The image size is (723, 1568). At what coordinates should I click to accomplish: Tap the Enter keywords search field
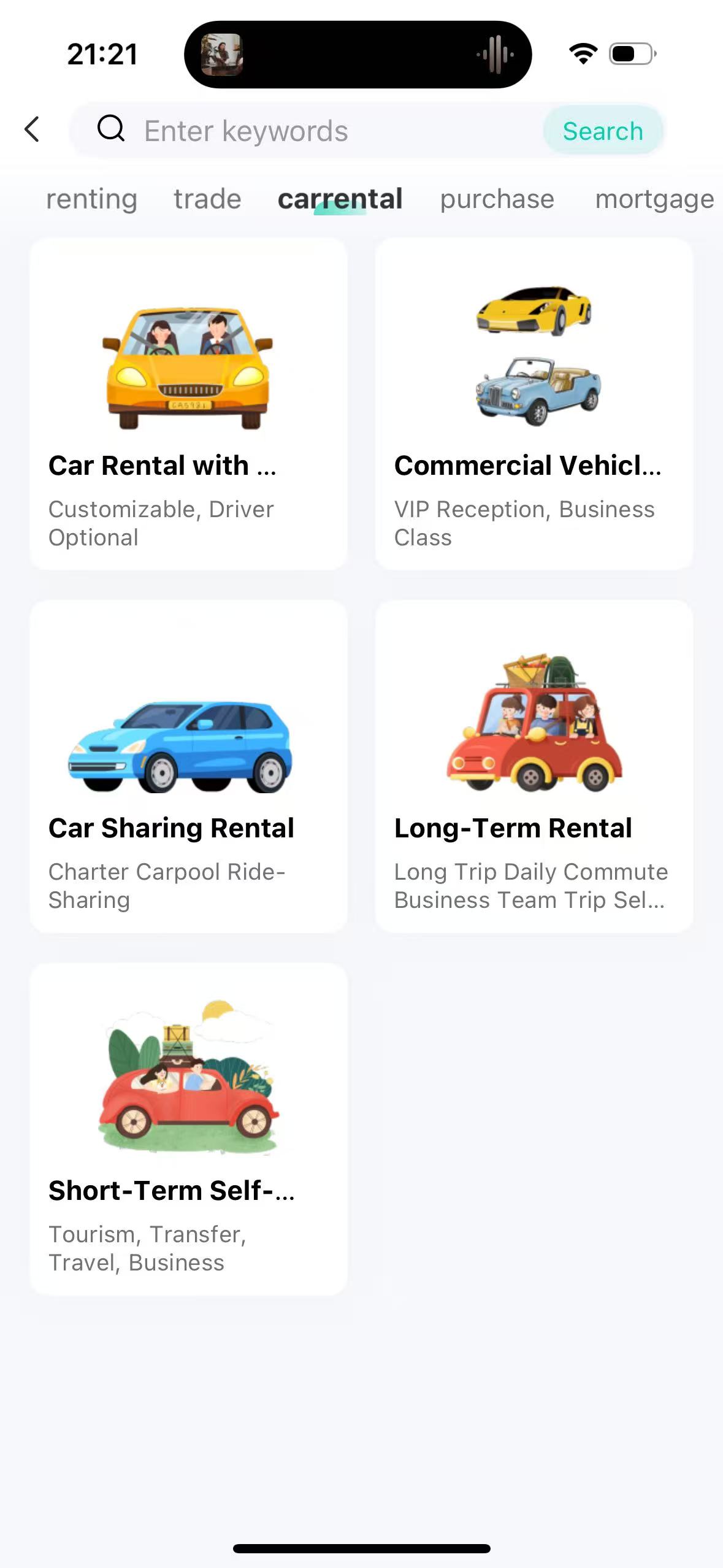(x=319, y=131)
